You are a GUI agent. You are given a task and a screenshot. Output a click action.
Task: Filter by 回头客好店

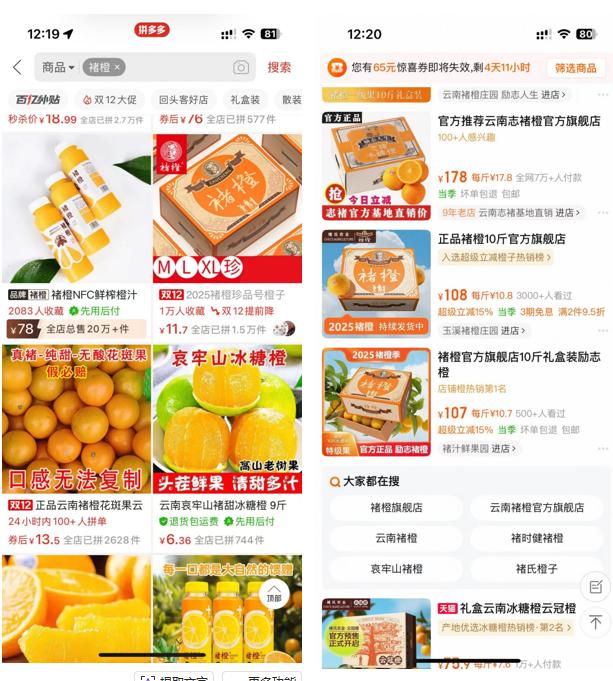184,100
